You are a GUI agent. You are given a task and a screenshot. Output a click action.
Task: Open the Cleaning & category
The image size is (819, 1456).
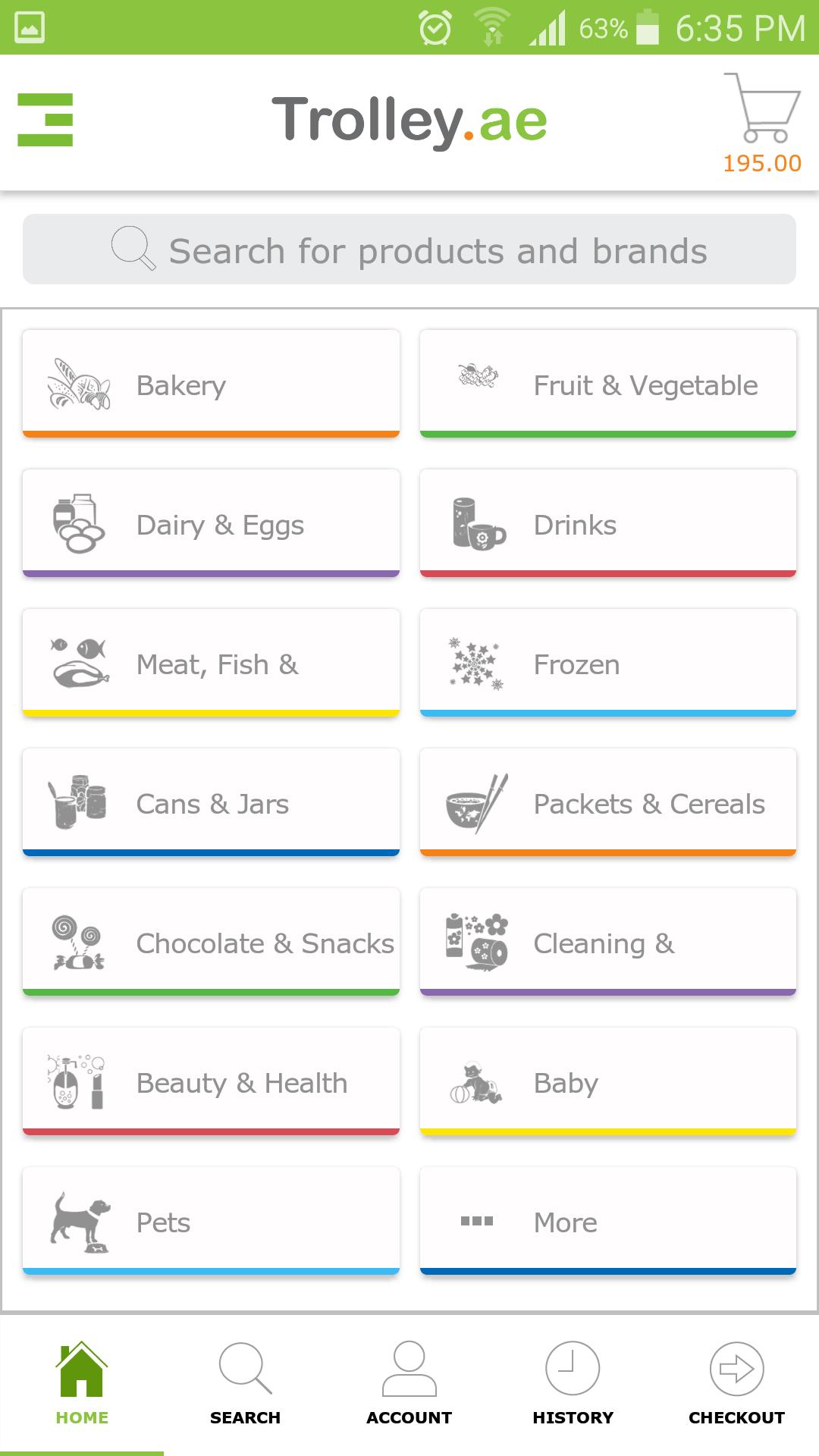(x=608, y=942)
